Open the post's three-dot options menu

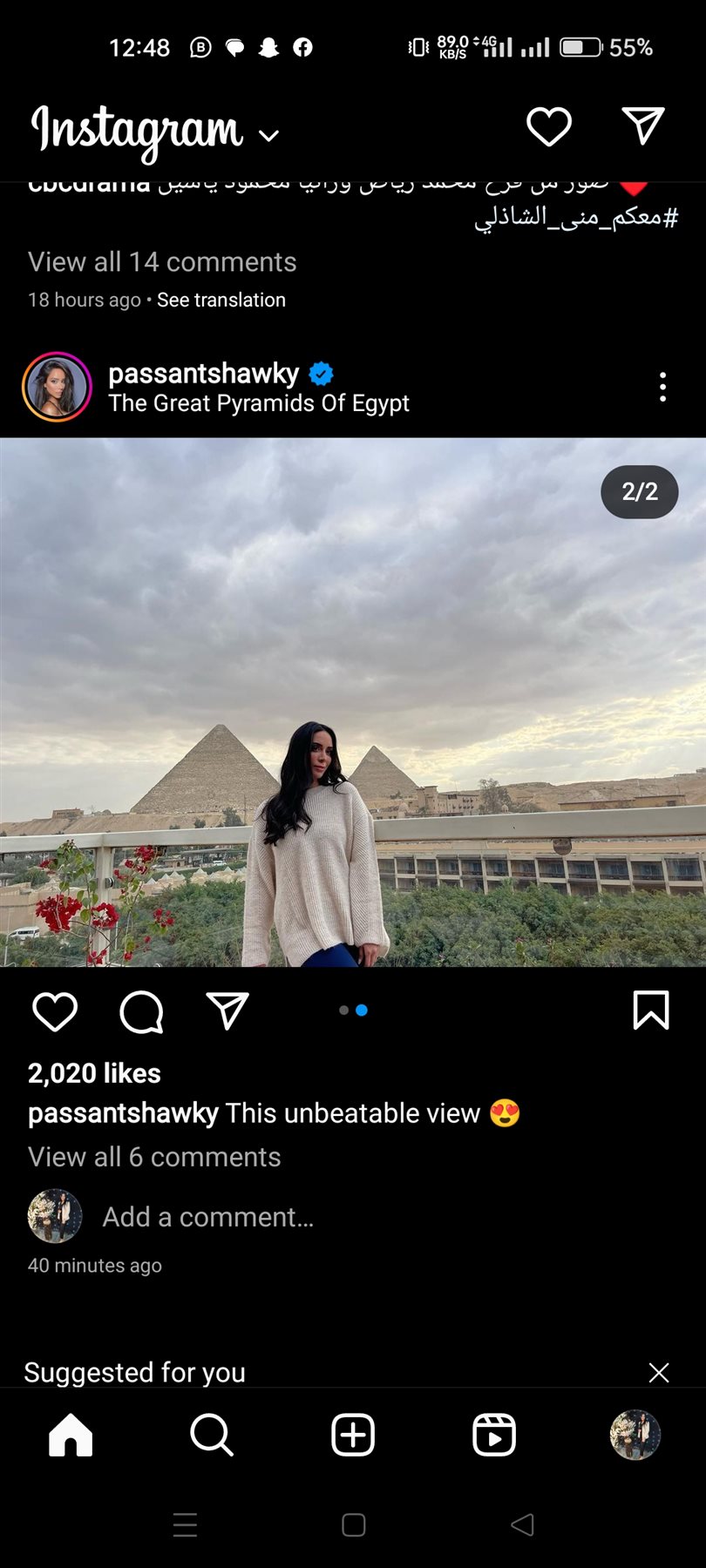point(662,387)
